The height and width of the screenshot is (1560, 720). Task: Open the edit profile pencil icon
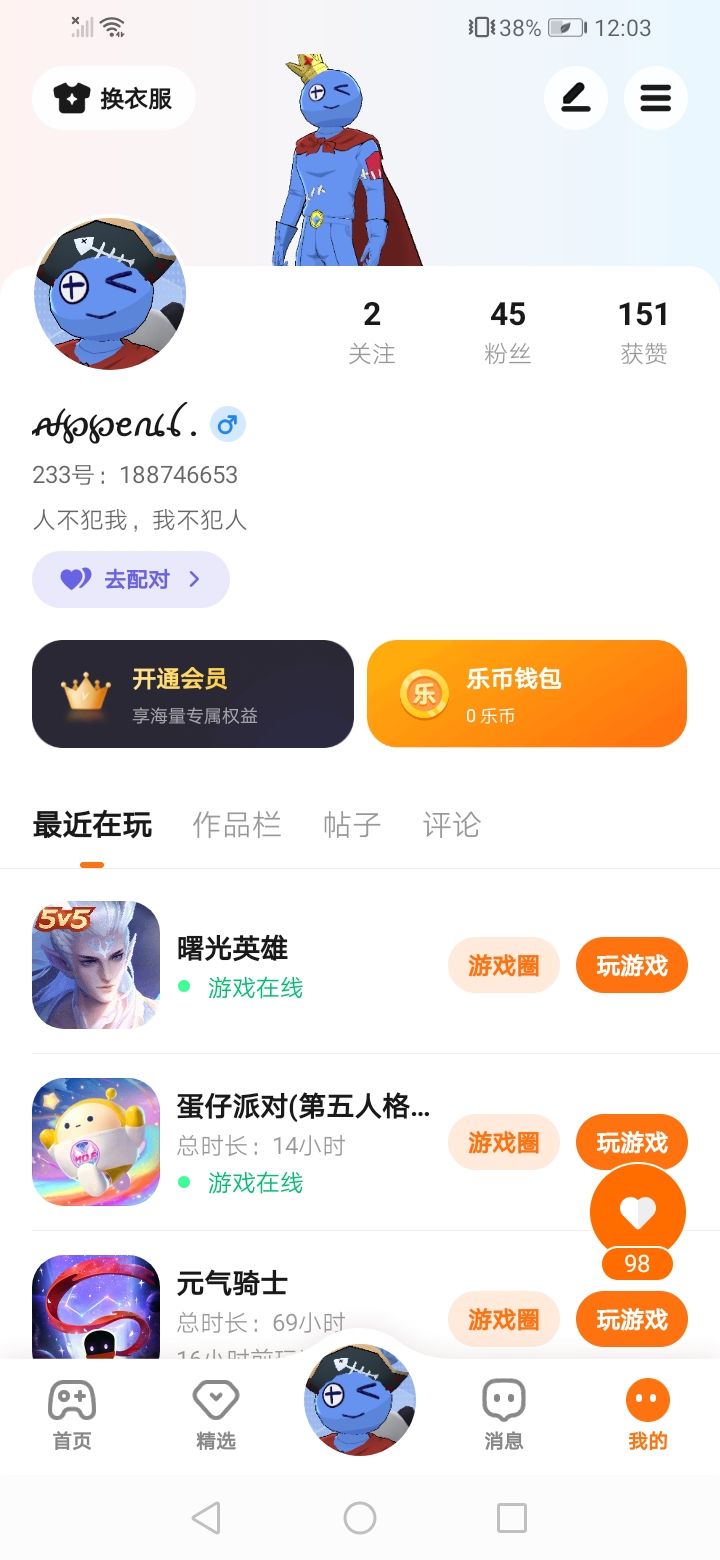pos(575,98)
